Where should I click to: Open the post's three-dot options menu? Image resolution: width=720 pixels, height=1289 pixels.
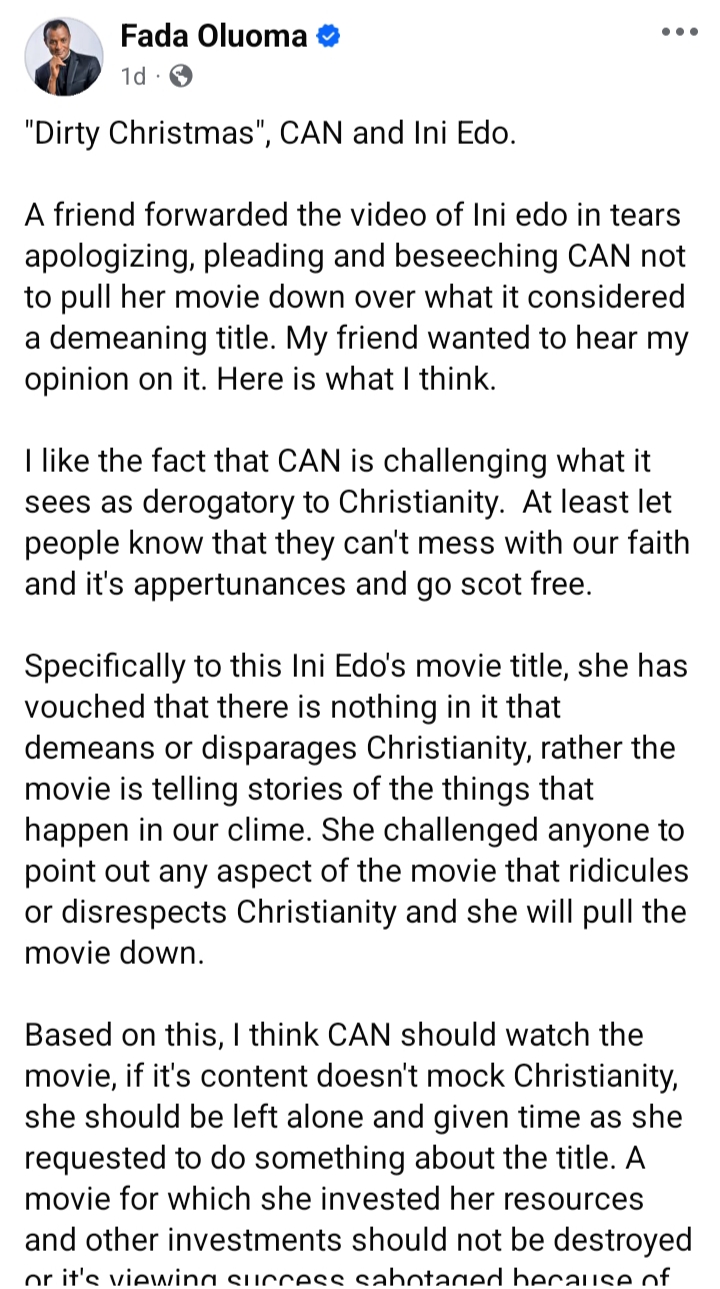click(680, 32)
